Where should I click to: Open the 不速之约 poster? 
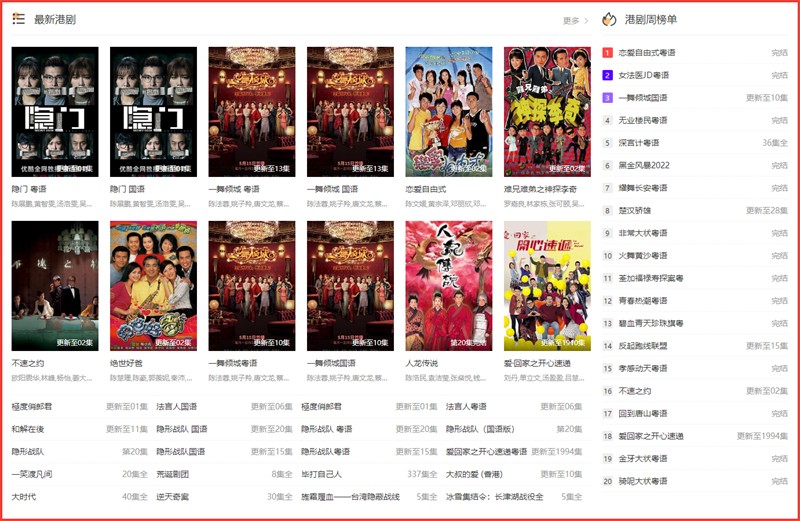[55, 286]
